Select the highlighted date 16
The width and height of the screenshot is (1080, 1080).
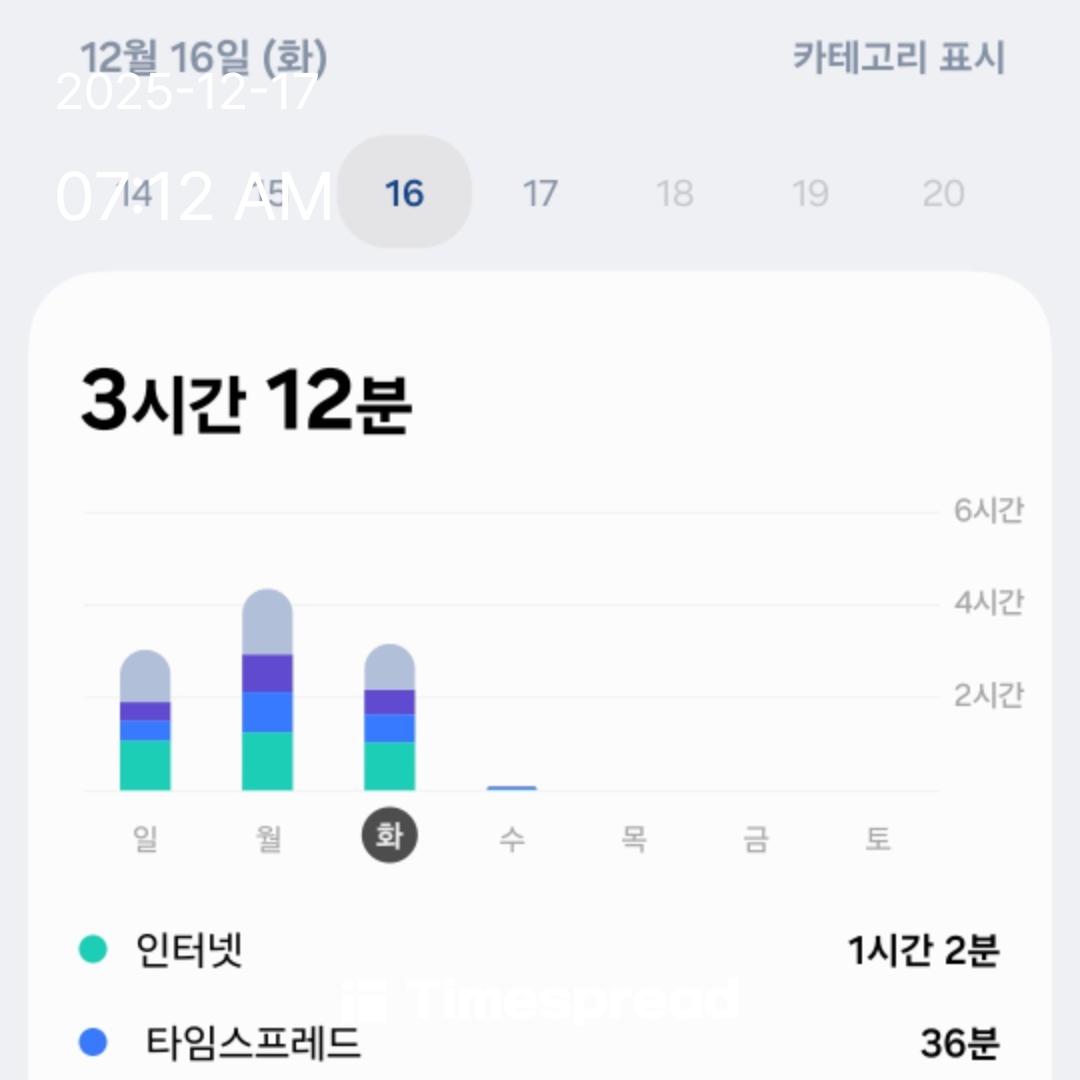(404, 192)
